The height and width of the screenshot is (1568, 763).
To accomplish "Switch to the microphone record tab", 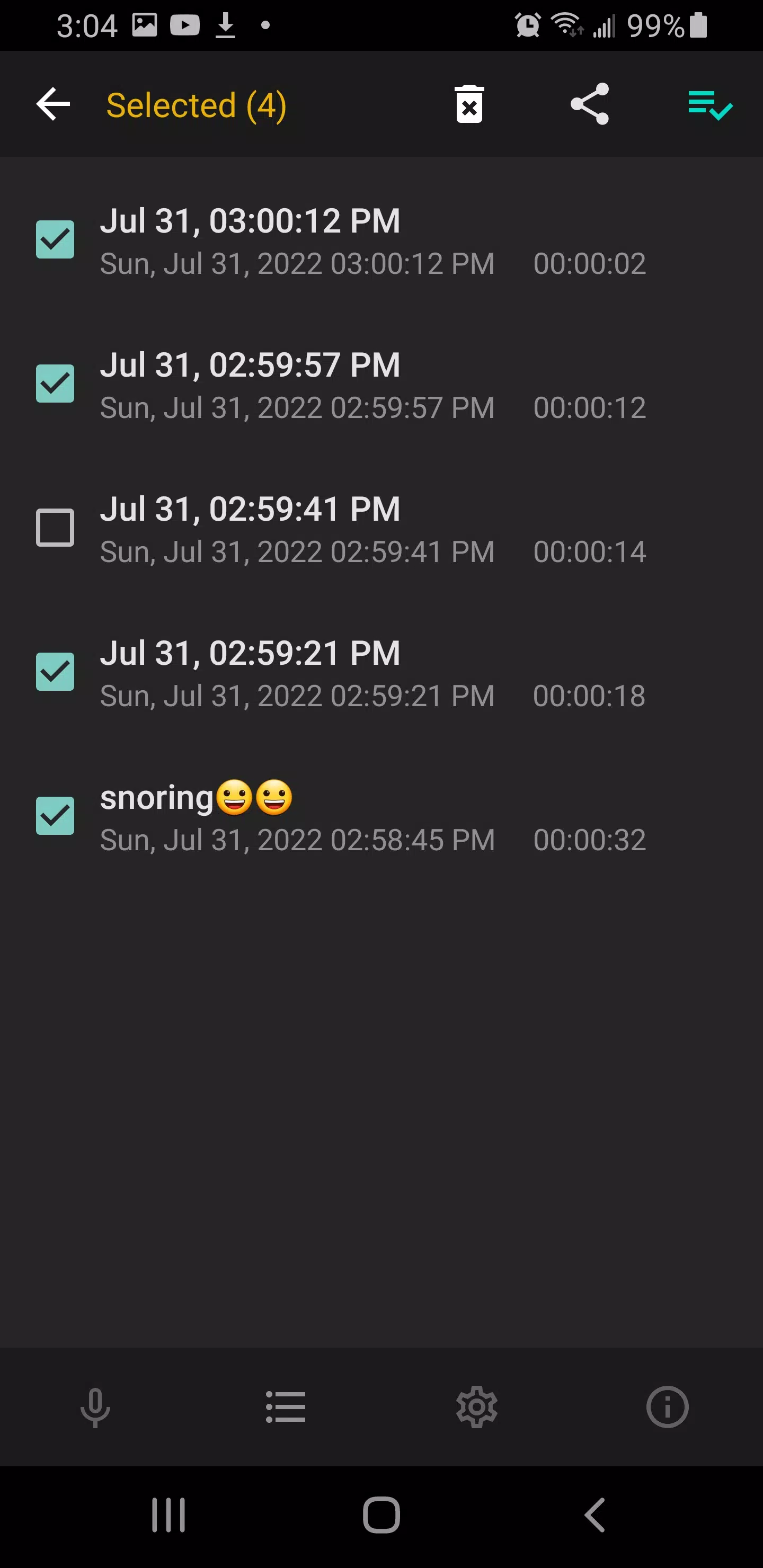I will point(95,1406).
